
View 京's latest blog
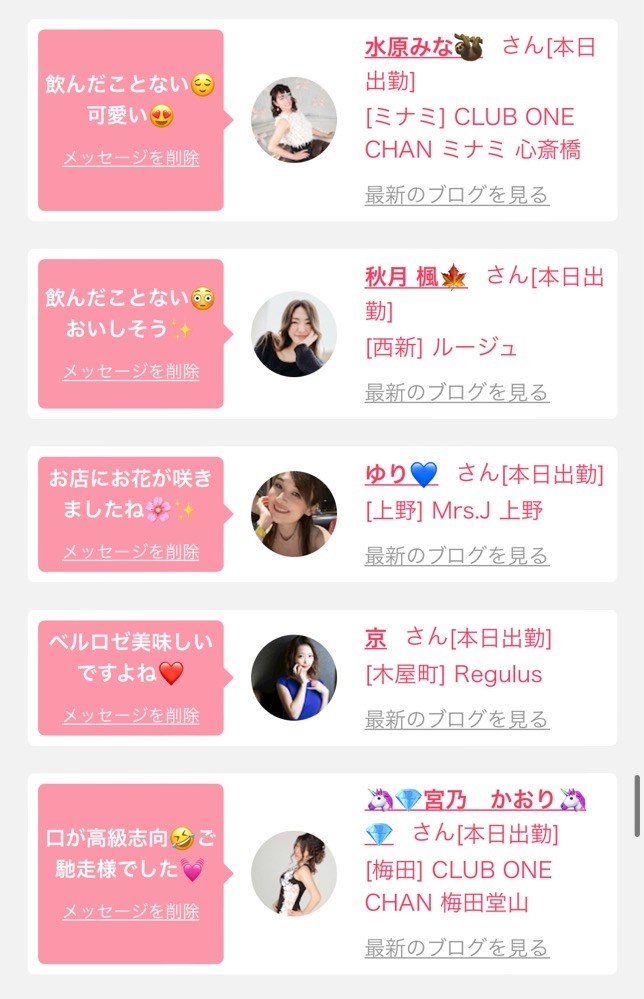(457, 720)
